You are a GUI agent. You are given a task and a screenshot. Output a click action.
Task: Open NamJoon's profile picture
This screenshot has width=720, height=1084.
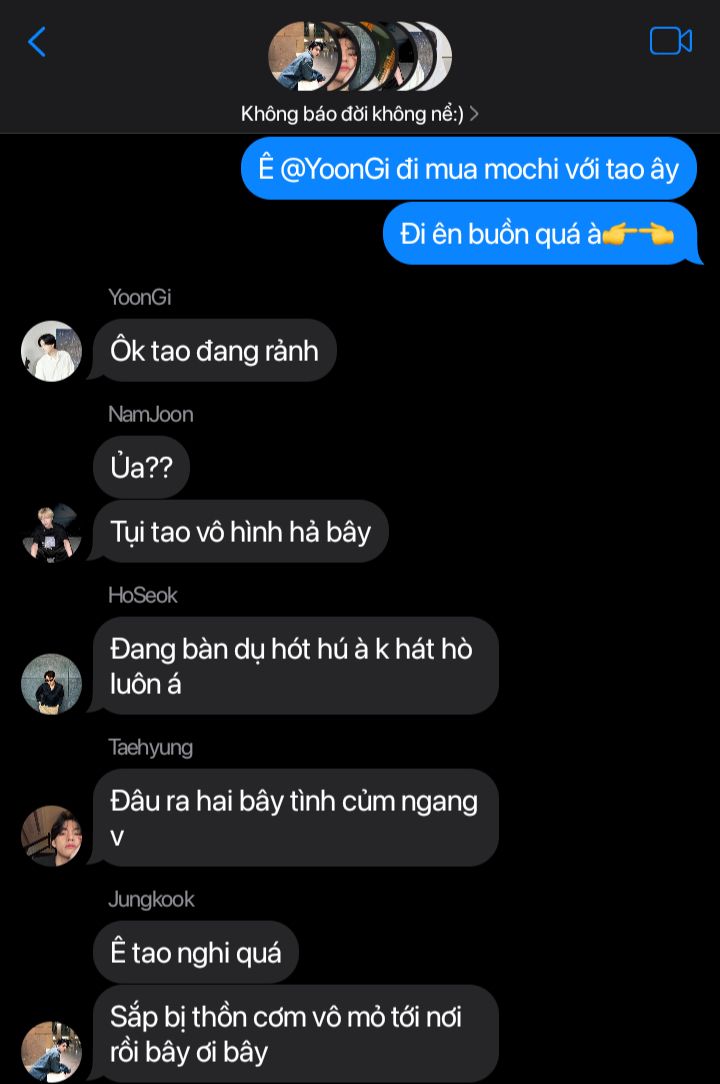click(51, 532)
